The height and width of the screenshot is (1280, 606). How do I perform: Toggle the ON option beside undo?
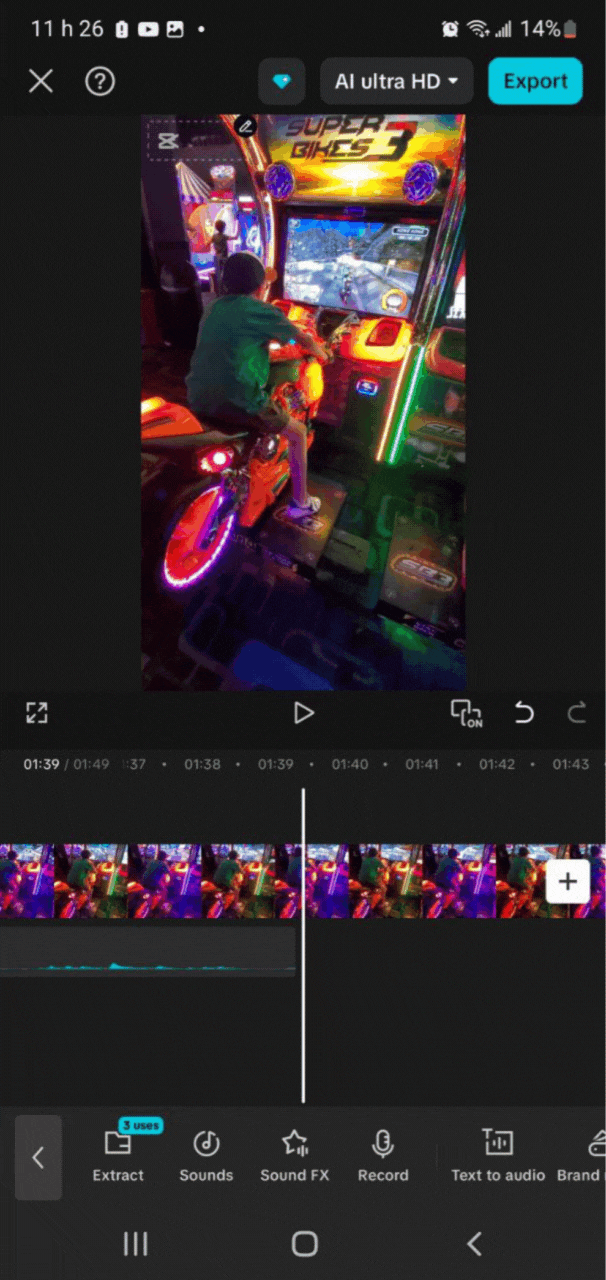466,713
